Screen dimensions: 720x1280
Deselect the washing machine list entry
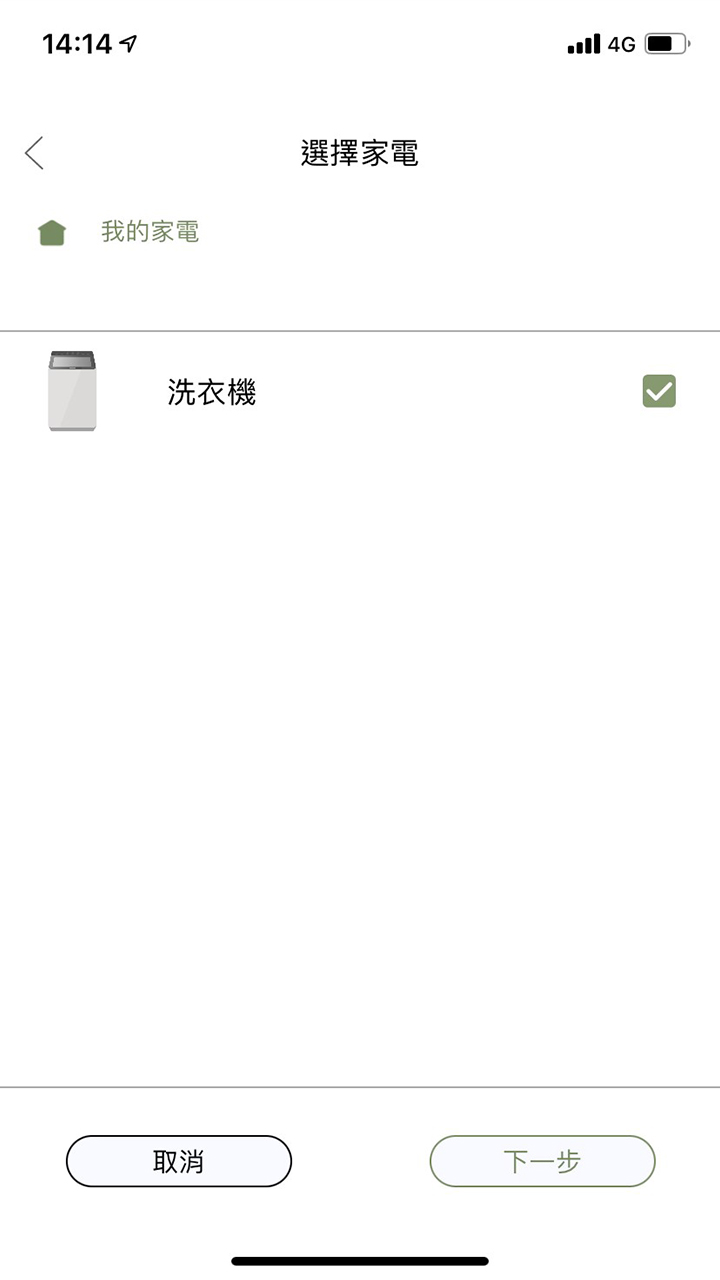(360, 391)
